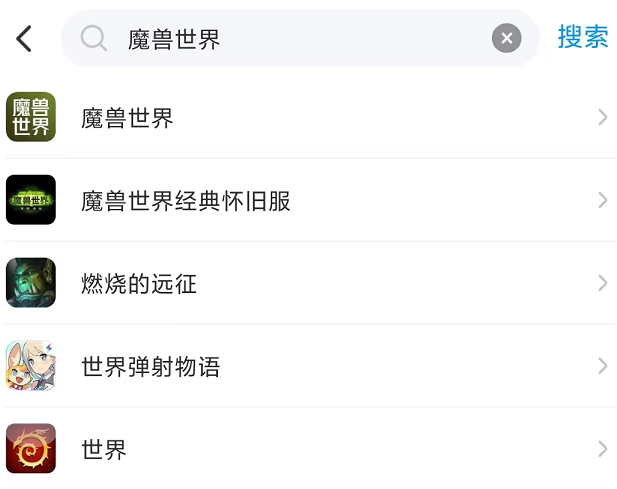This screenshot has width=617, height=489.
Task: Go back using the back arrow
Action: 24,39
